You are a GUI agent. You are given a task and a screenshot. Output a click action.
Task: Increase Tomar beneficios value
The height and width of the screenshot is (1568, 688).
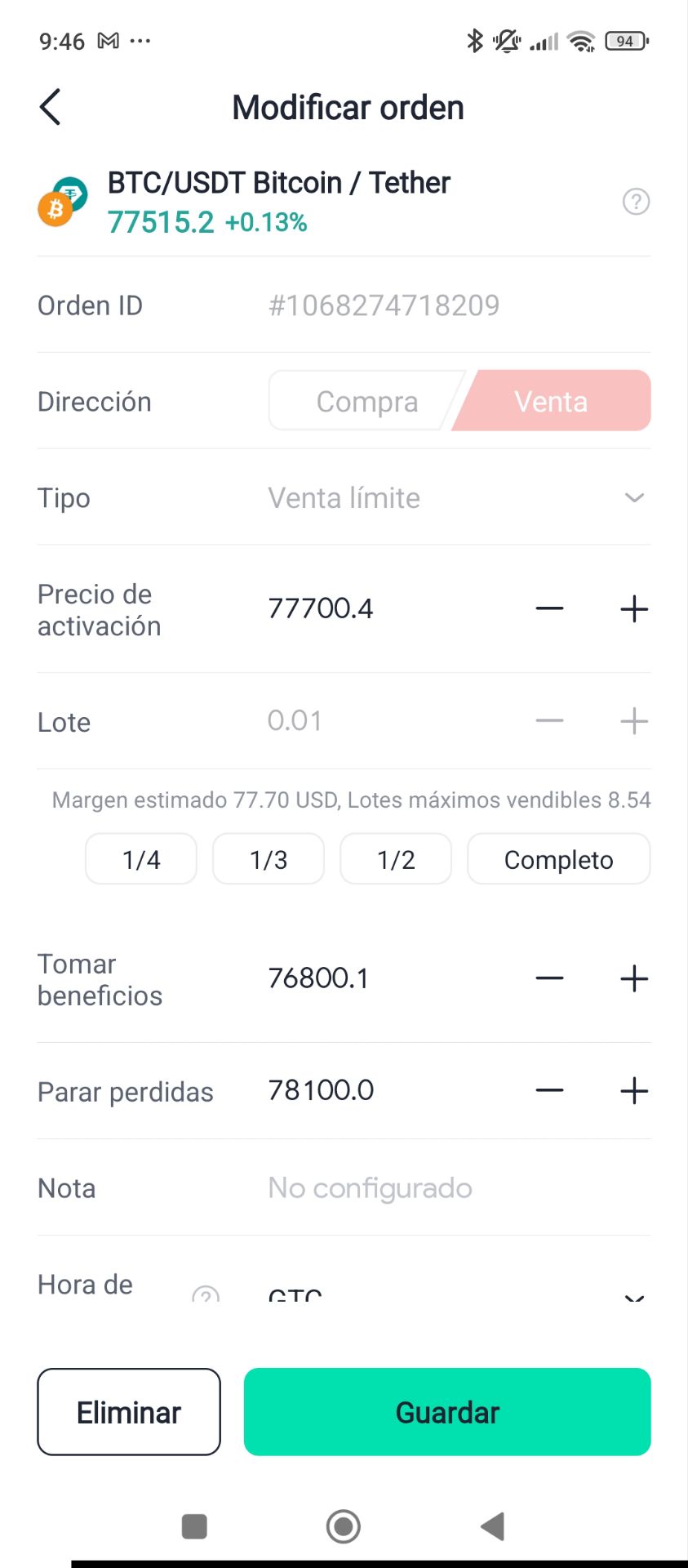coord(634,978)
